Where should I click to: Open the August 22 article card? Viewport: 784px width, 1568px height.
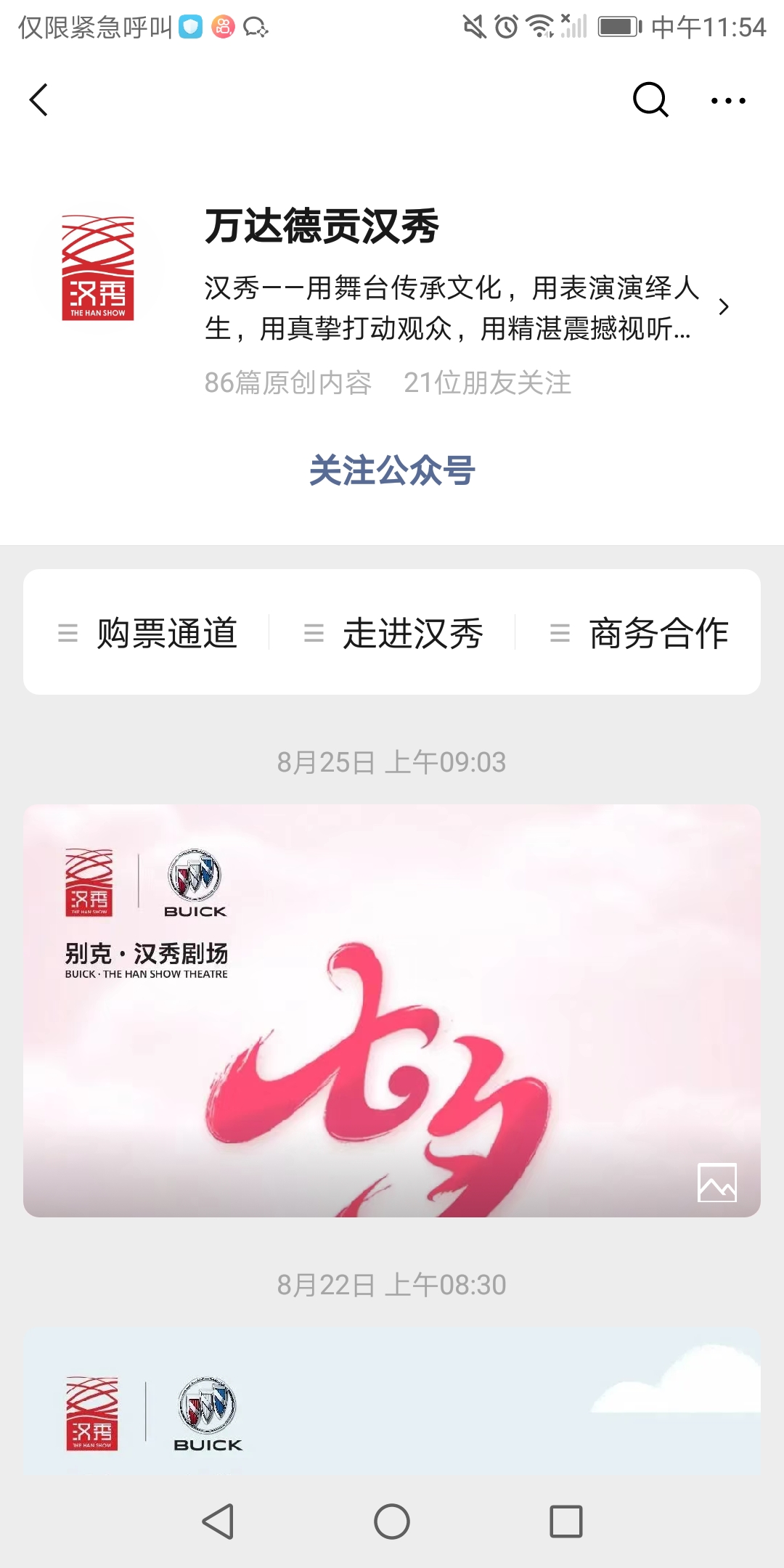click(392, 1401)
